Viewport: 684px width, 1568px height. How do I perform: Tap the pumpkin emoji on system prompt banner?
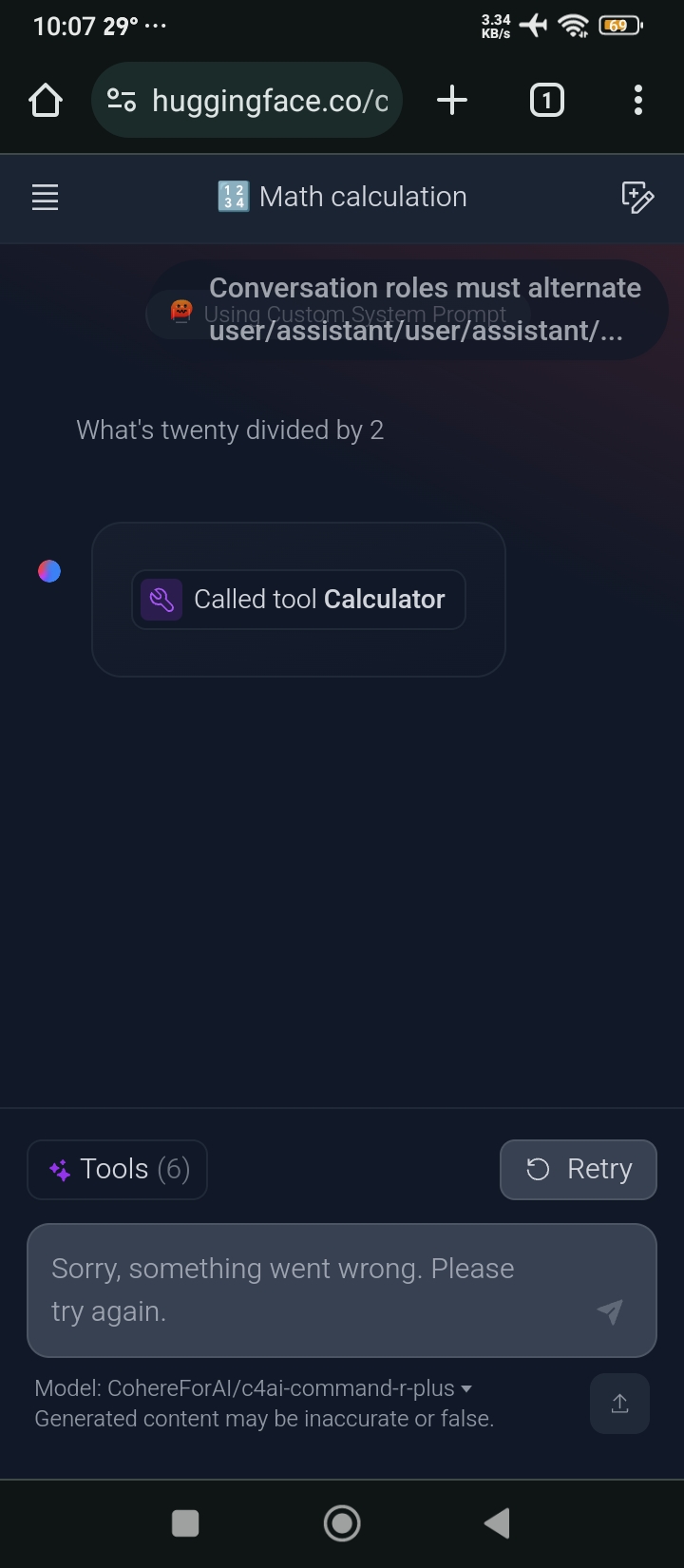tap(180, 310)
